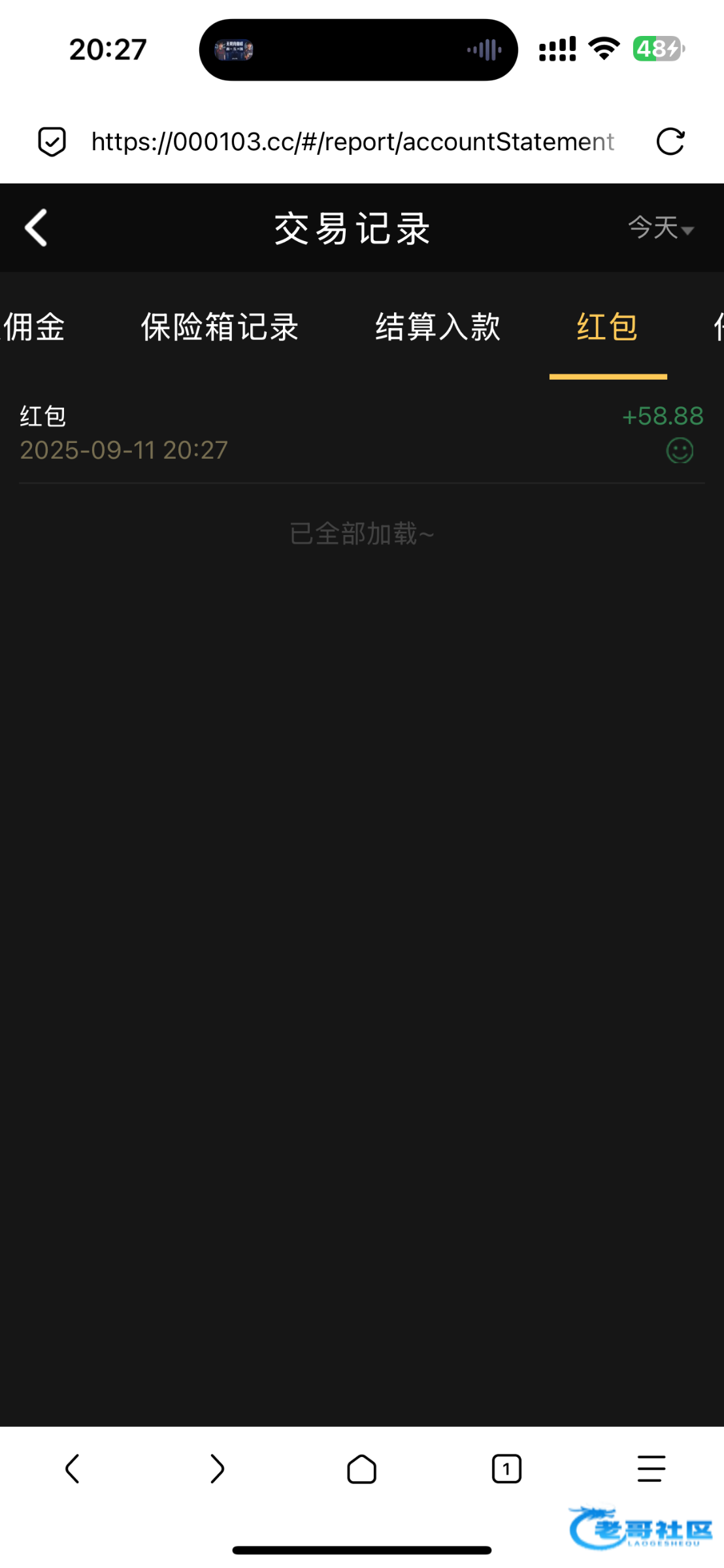The image size is (724, 1568).
Task: Switch to the 保险箱记录 tab
Action: [220, 327]
